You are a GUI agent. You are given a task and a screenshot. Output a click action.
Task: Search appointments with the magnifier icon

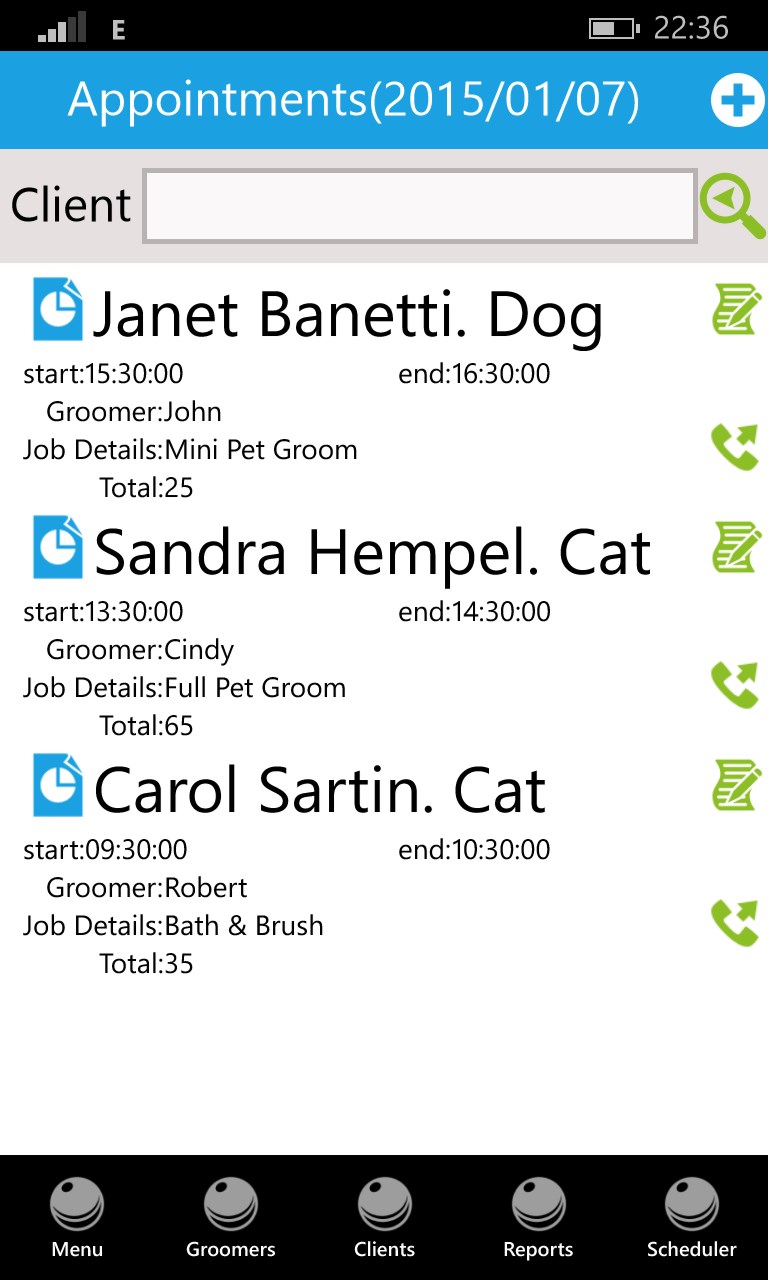pyautogui.click(x=732, y=207)
